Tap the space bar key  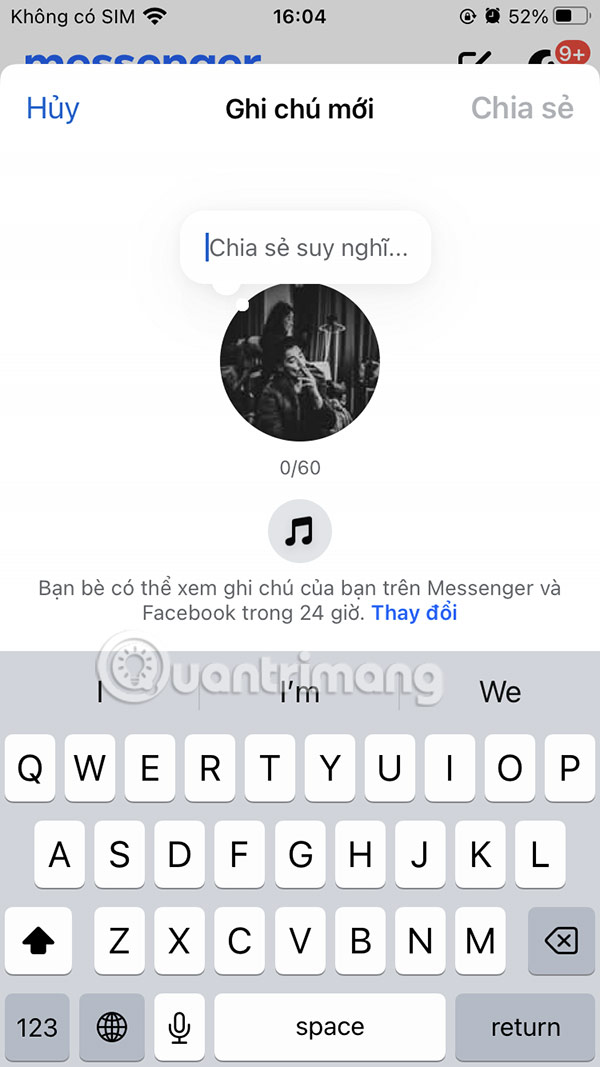click(x=329, y=1027)
